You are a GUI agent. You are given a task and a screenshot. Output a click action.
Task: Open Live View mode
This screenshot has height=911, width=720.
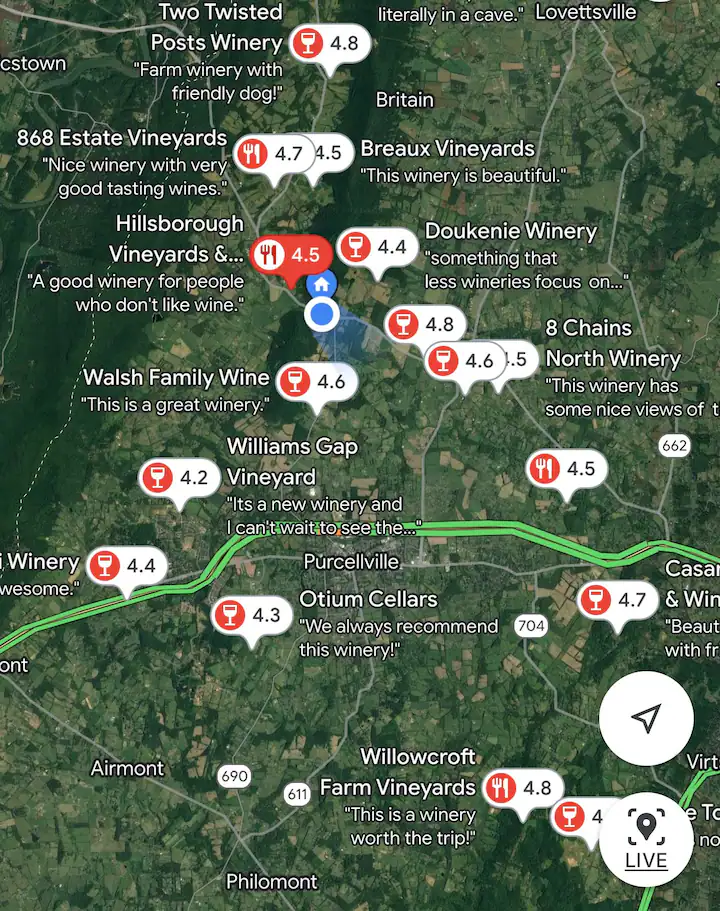[646, 839]
